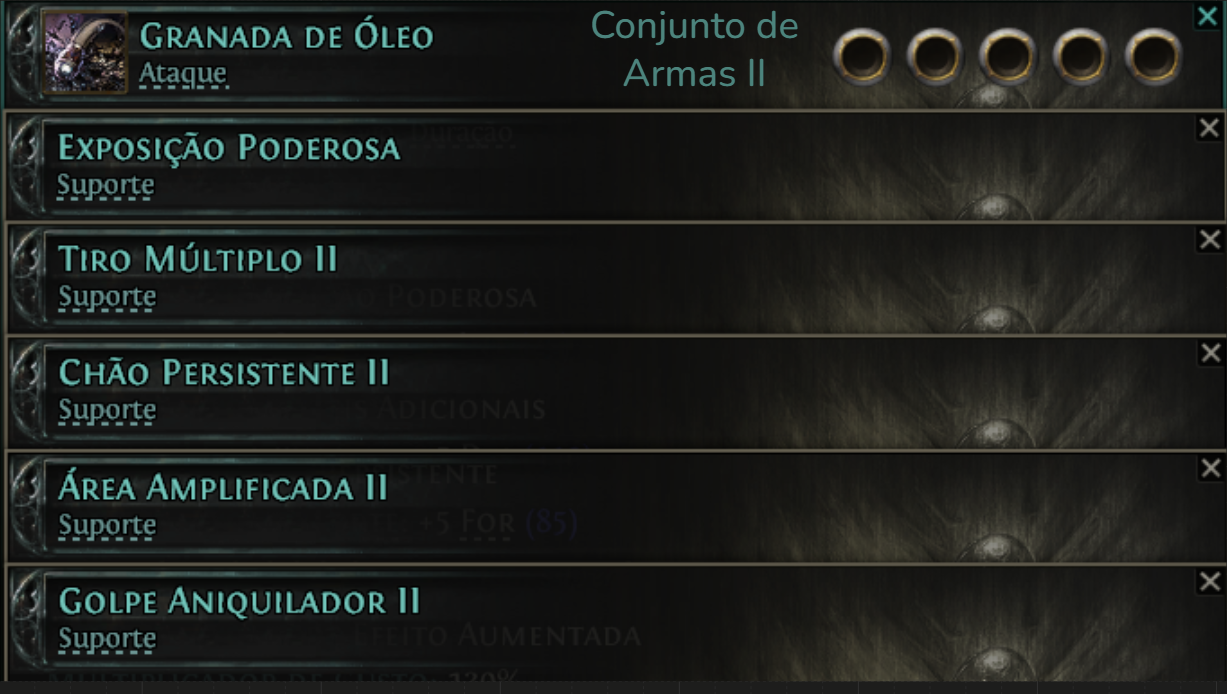The height and width of the screenshot is (694, 1227).
Task: Remove the Chão Persistente II support
Action: tap(1210, 353)
